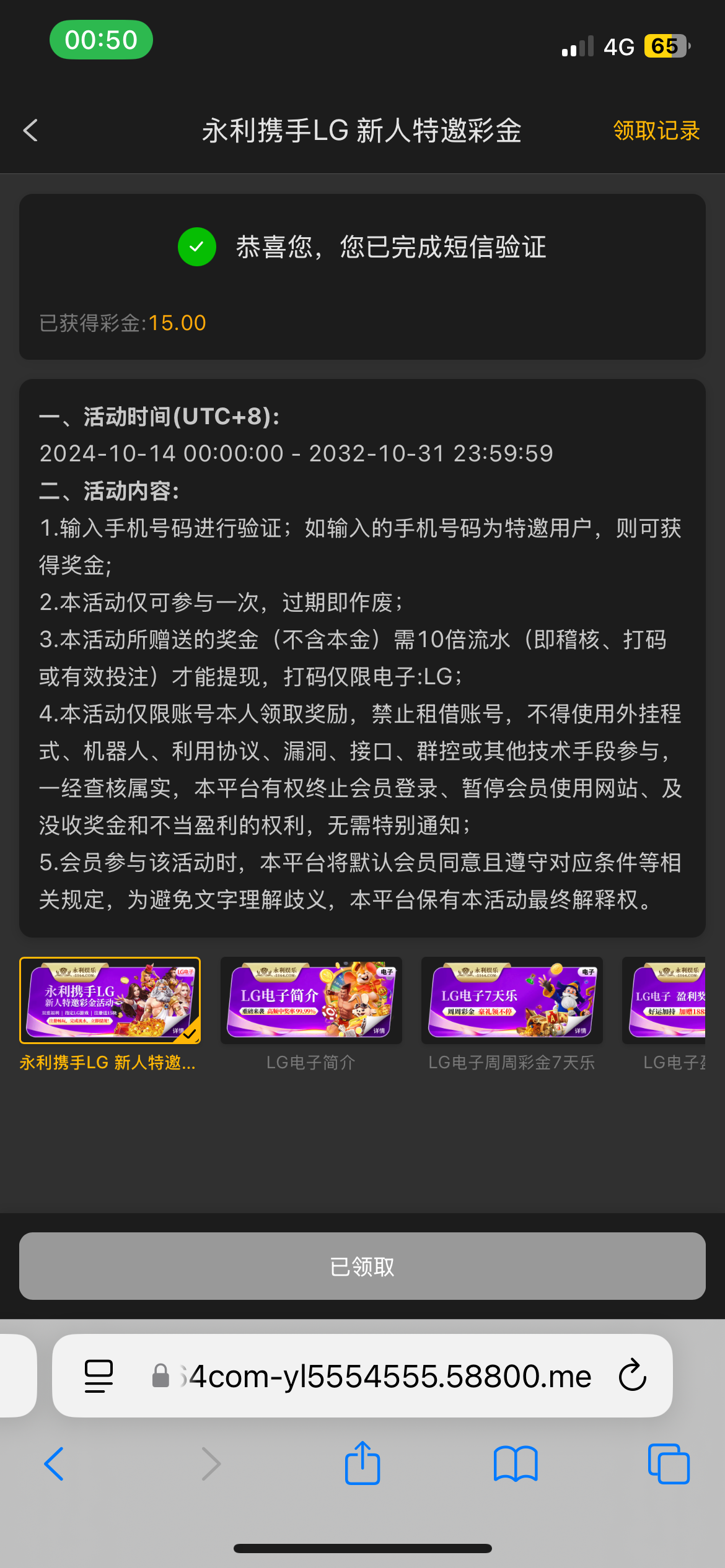
Task: Open Safari bookmarks
Action: click(x=516, y=1464)
